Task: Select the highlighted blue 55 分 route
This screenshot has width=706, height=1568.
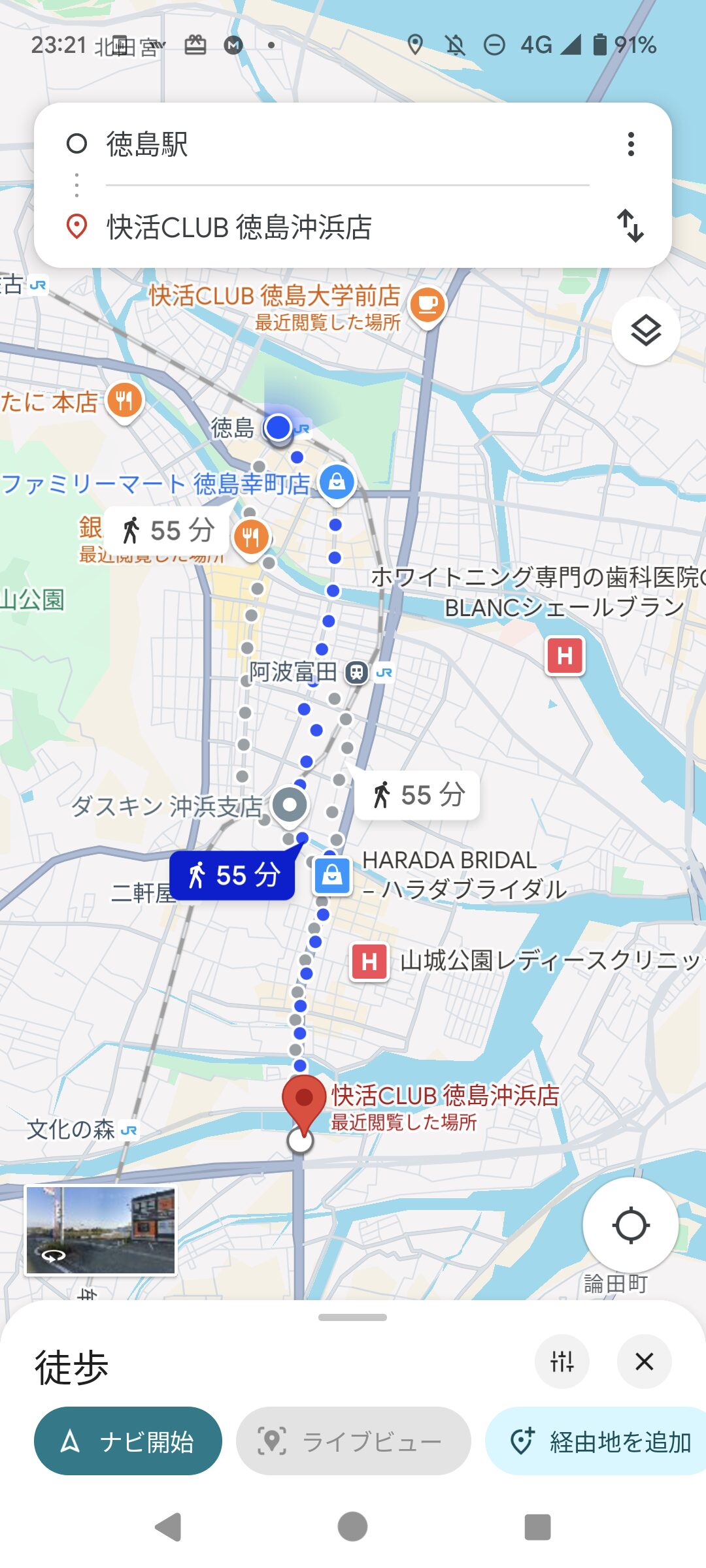Action: tap(233, 875)
